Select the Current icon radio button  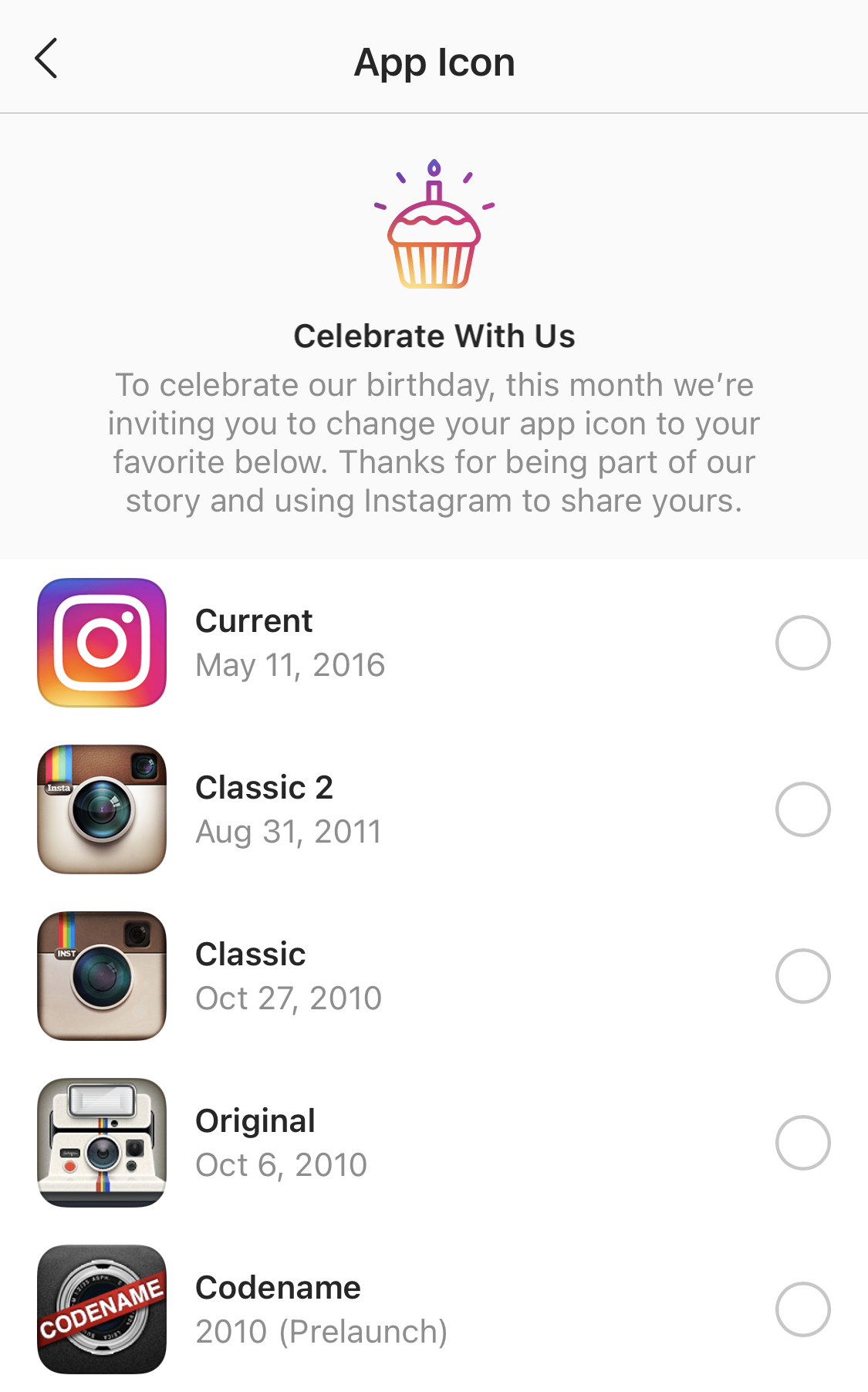click(802, 643)
